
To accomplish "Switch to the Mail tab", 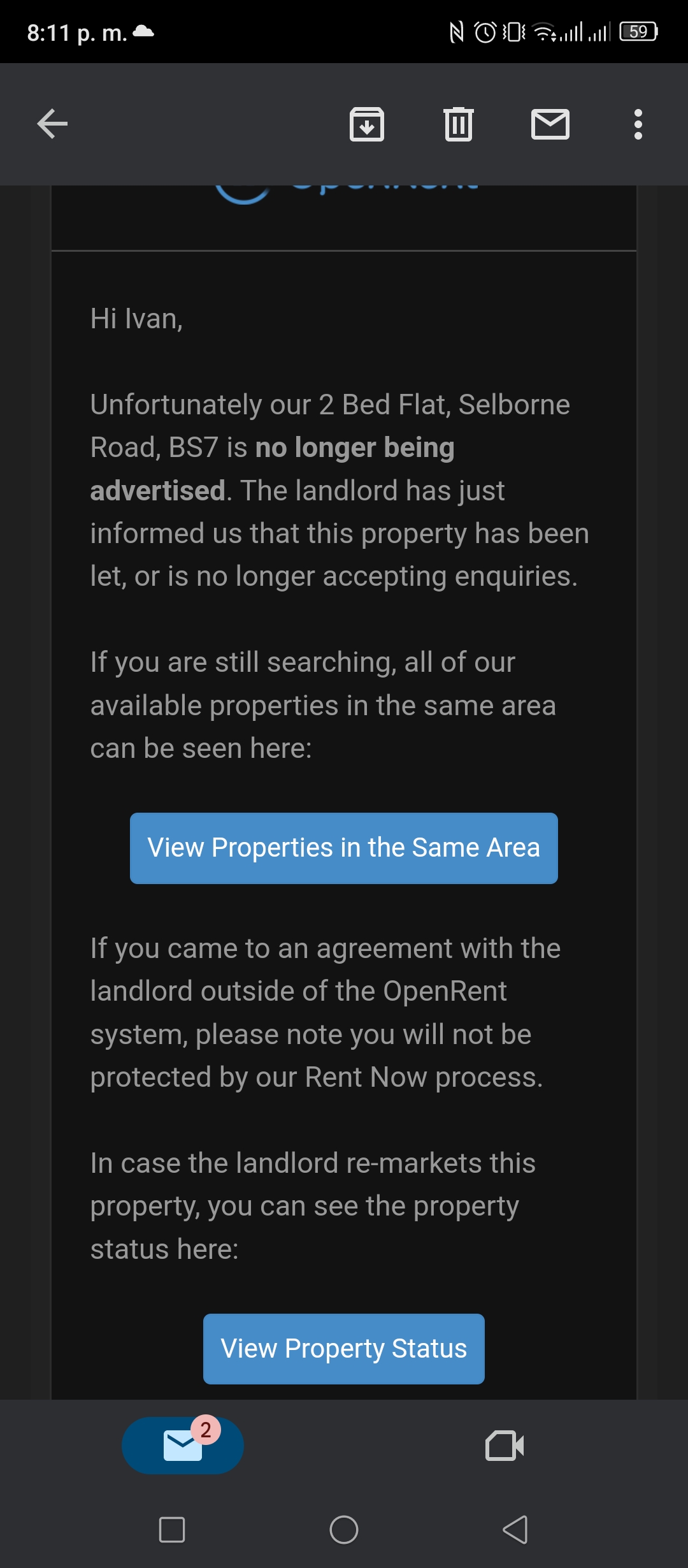I will (x=183, y=1445).
